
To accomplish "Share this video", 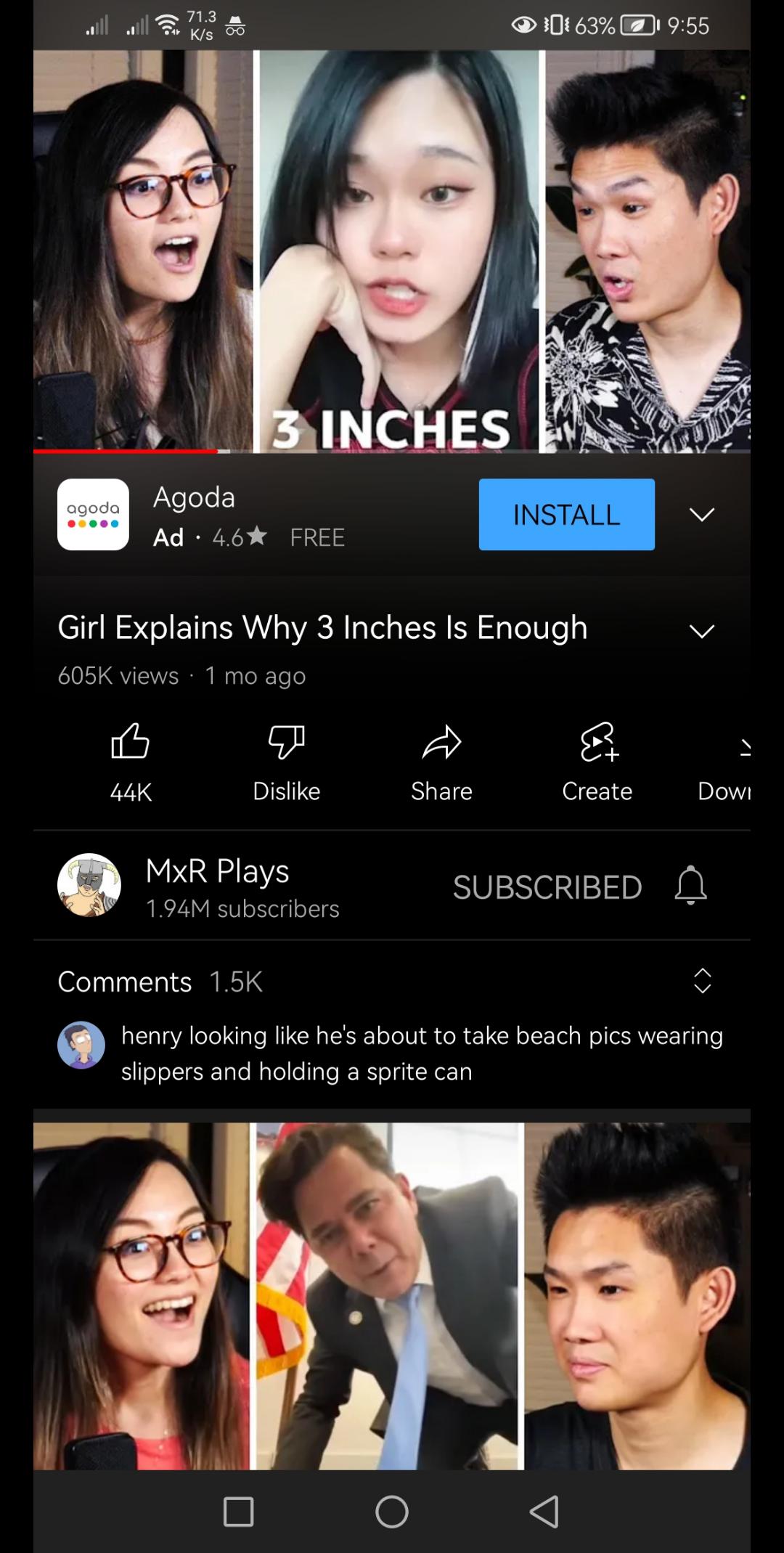I will click(x=441, y=760).
